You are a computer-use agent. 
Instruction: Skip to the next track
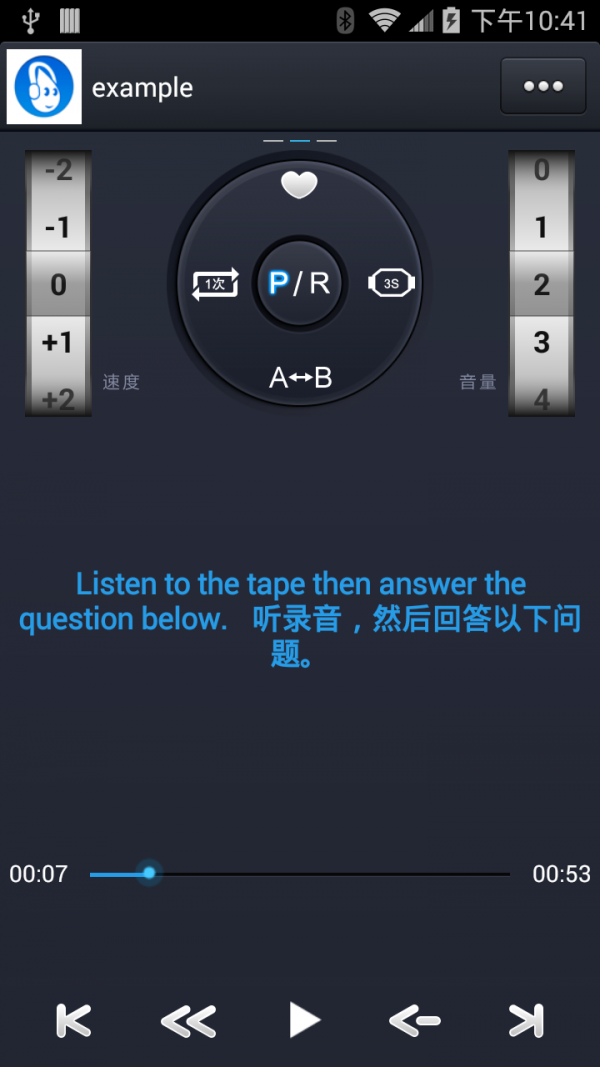click(x=526, y=1021)
